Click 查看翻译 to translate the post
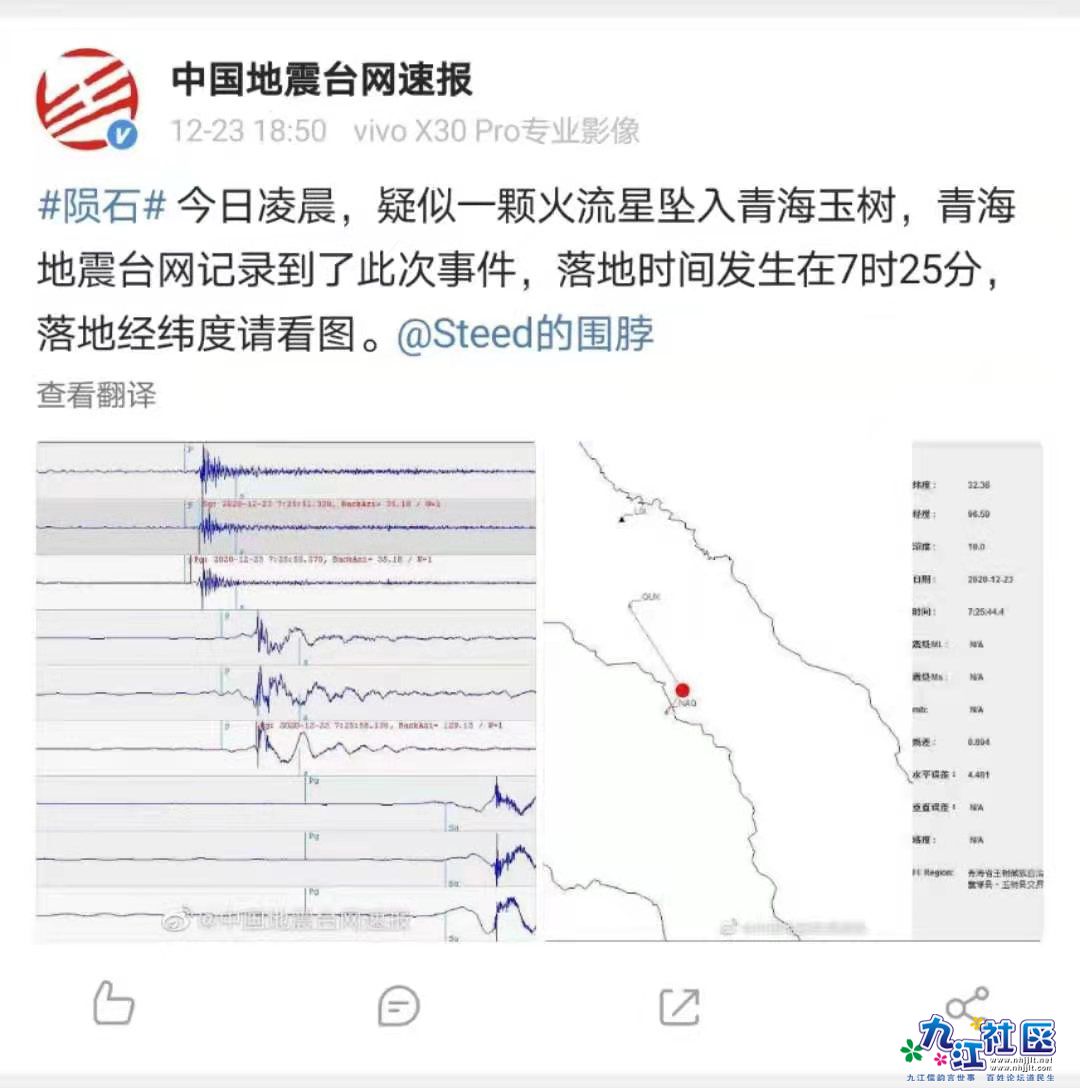This screenshot has height=1088, width=1080. [x=95, y=395]
